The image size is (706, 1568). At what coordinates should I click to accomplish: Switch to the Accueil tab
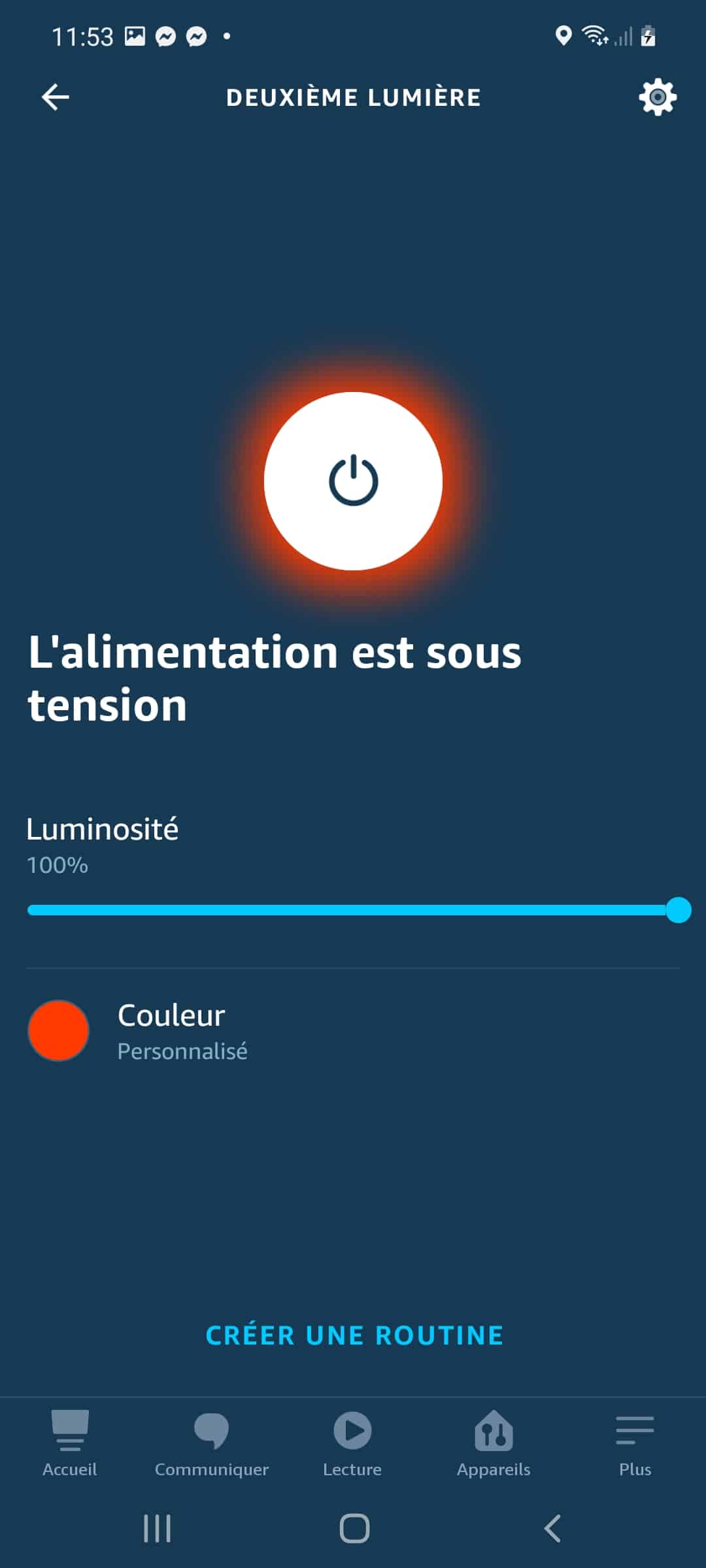tap(70, 1444)
